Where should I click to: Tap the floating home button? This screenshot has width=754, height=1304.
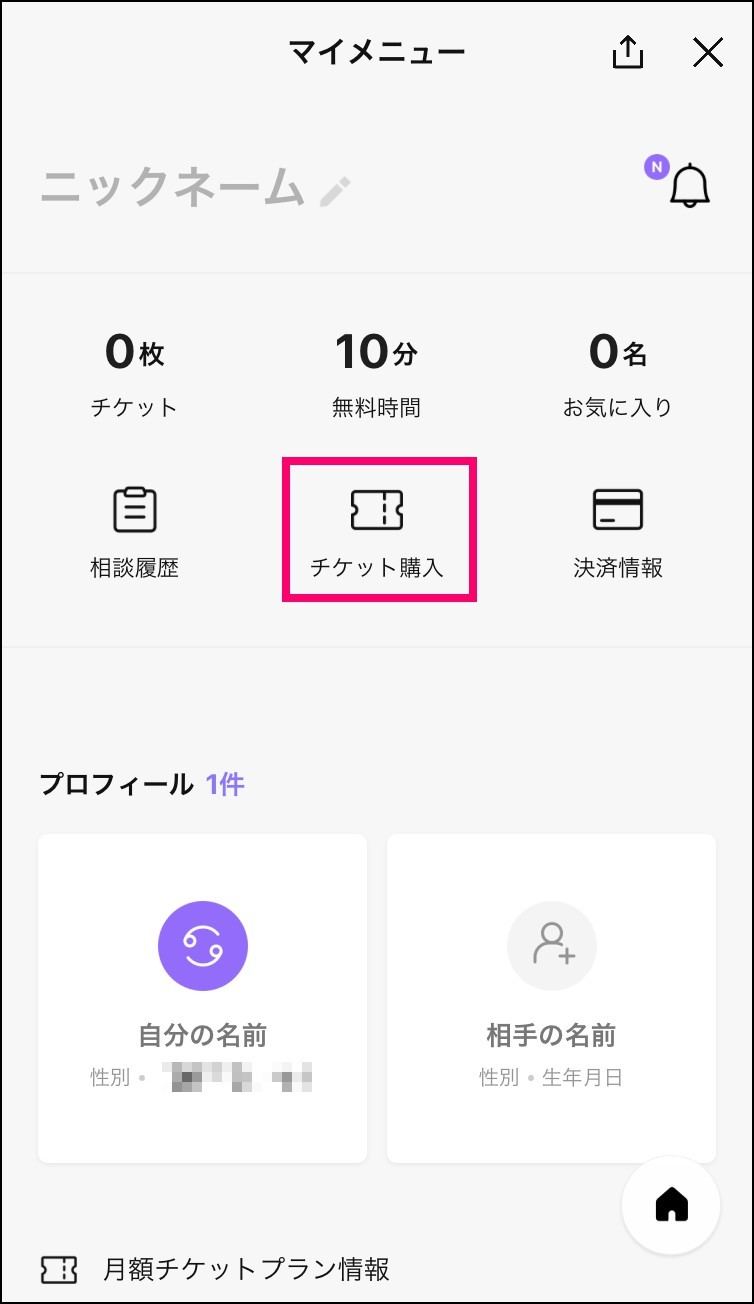point(671,1206)
